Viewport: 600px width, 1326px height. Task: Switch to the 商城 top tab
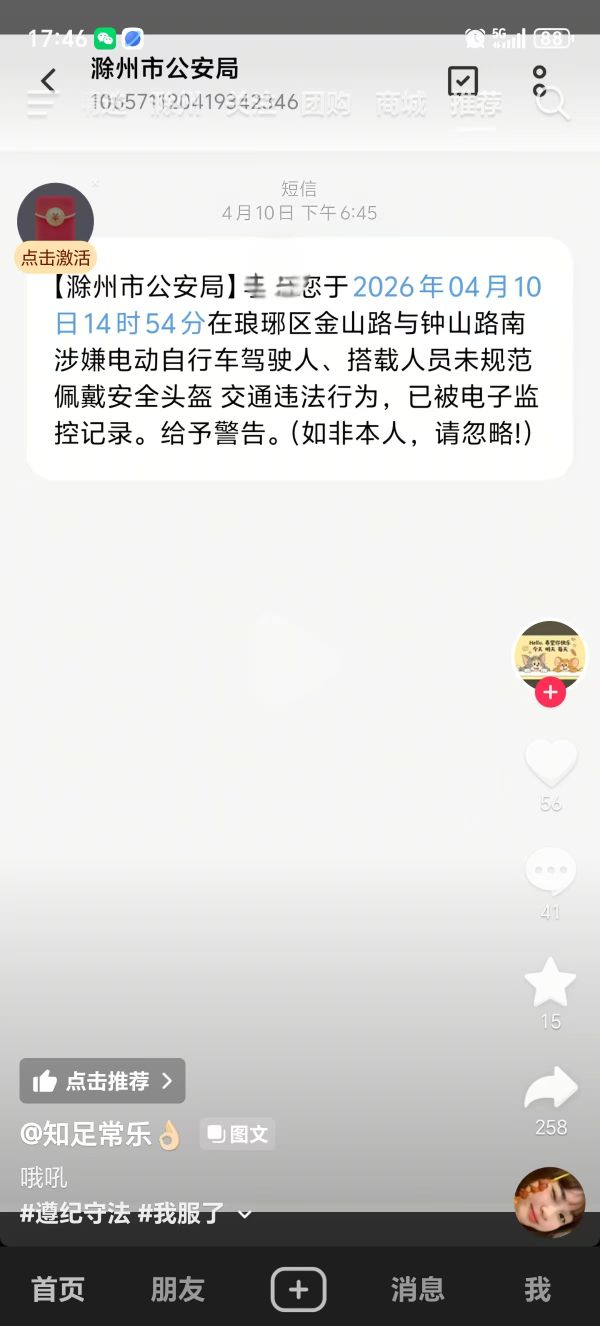pos(401,103)
